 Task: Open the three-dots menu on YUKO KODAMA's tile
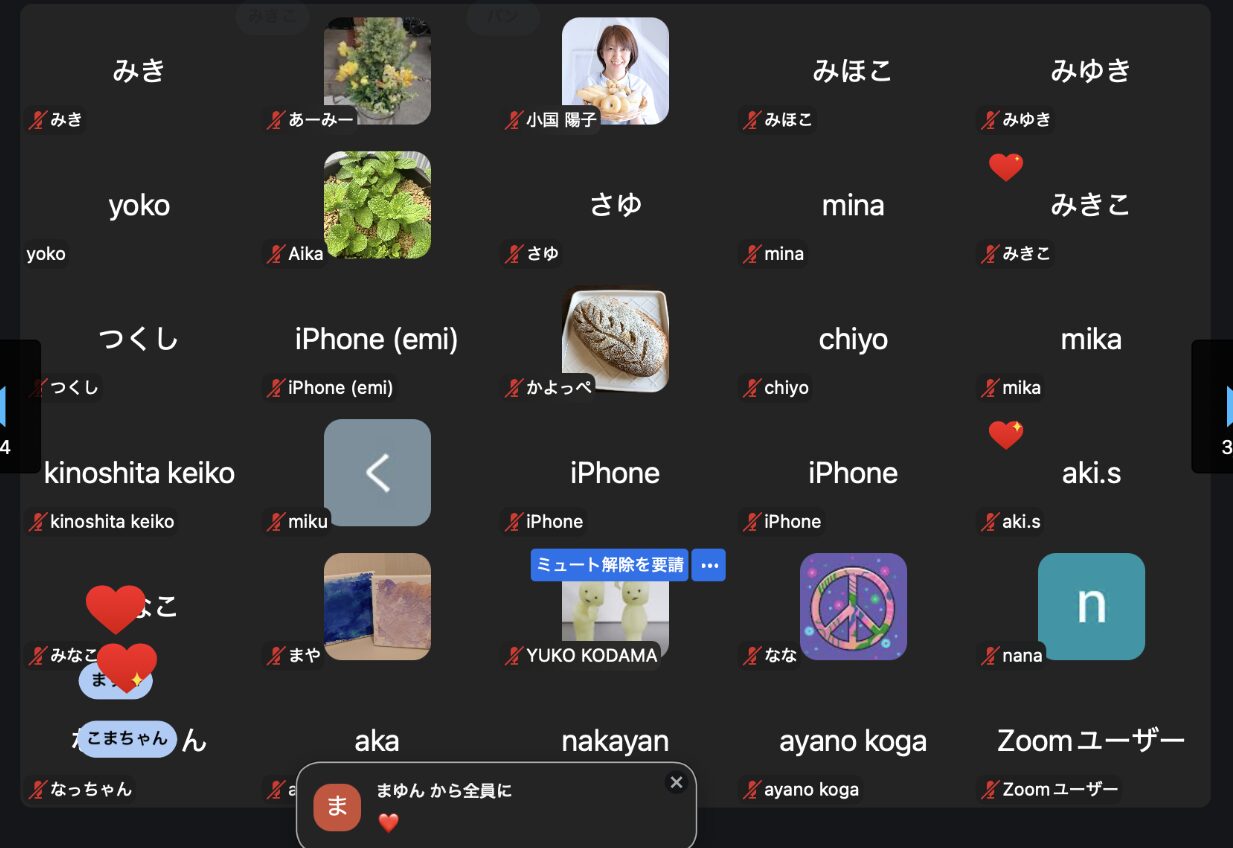pos(709,565)
